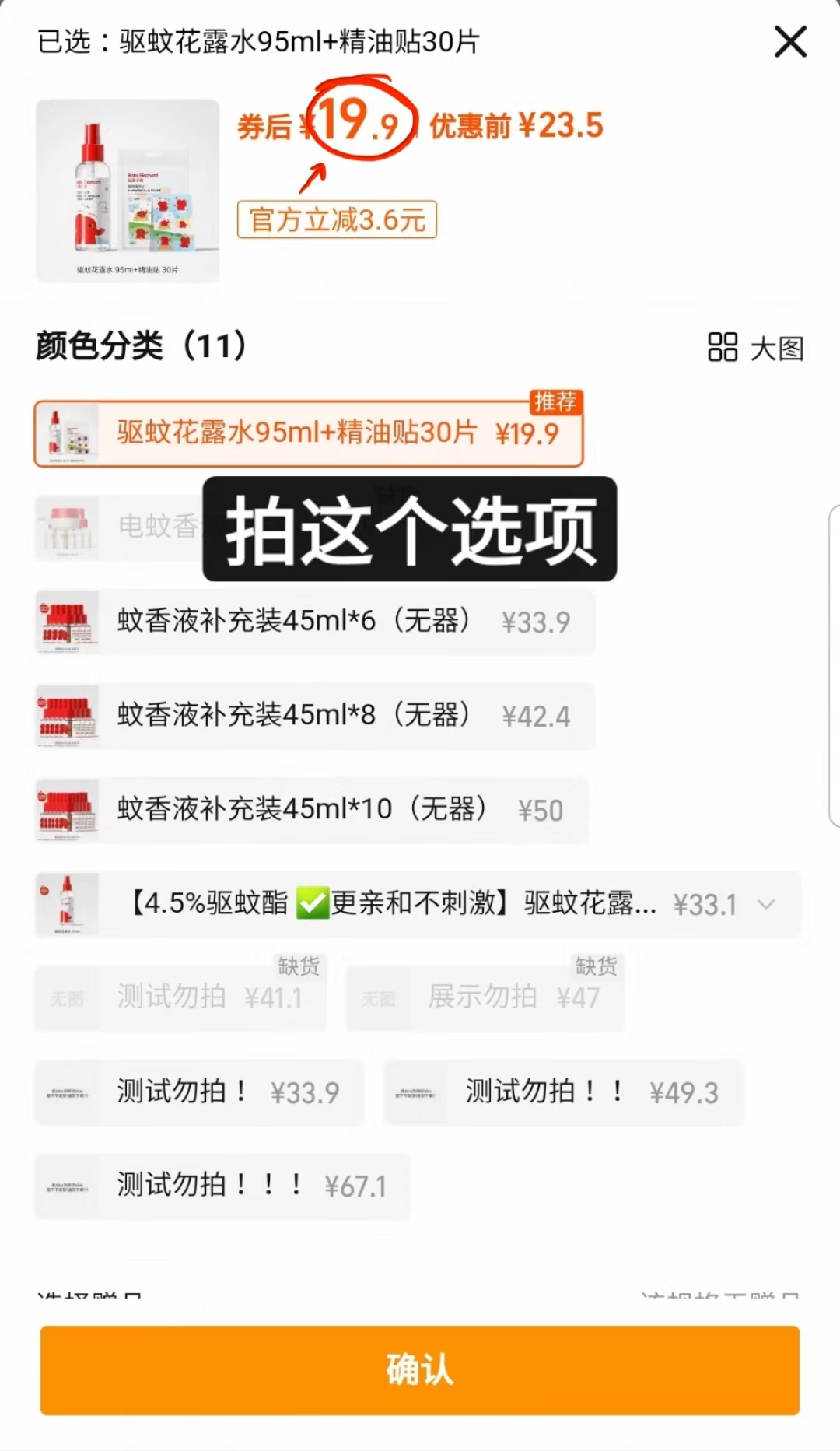Expand the 4.5%驱蚊酯 option dropdown
This screenshot has width=840, height=1451.
[x=766, y=904]
